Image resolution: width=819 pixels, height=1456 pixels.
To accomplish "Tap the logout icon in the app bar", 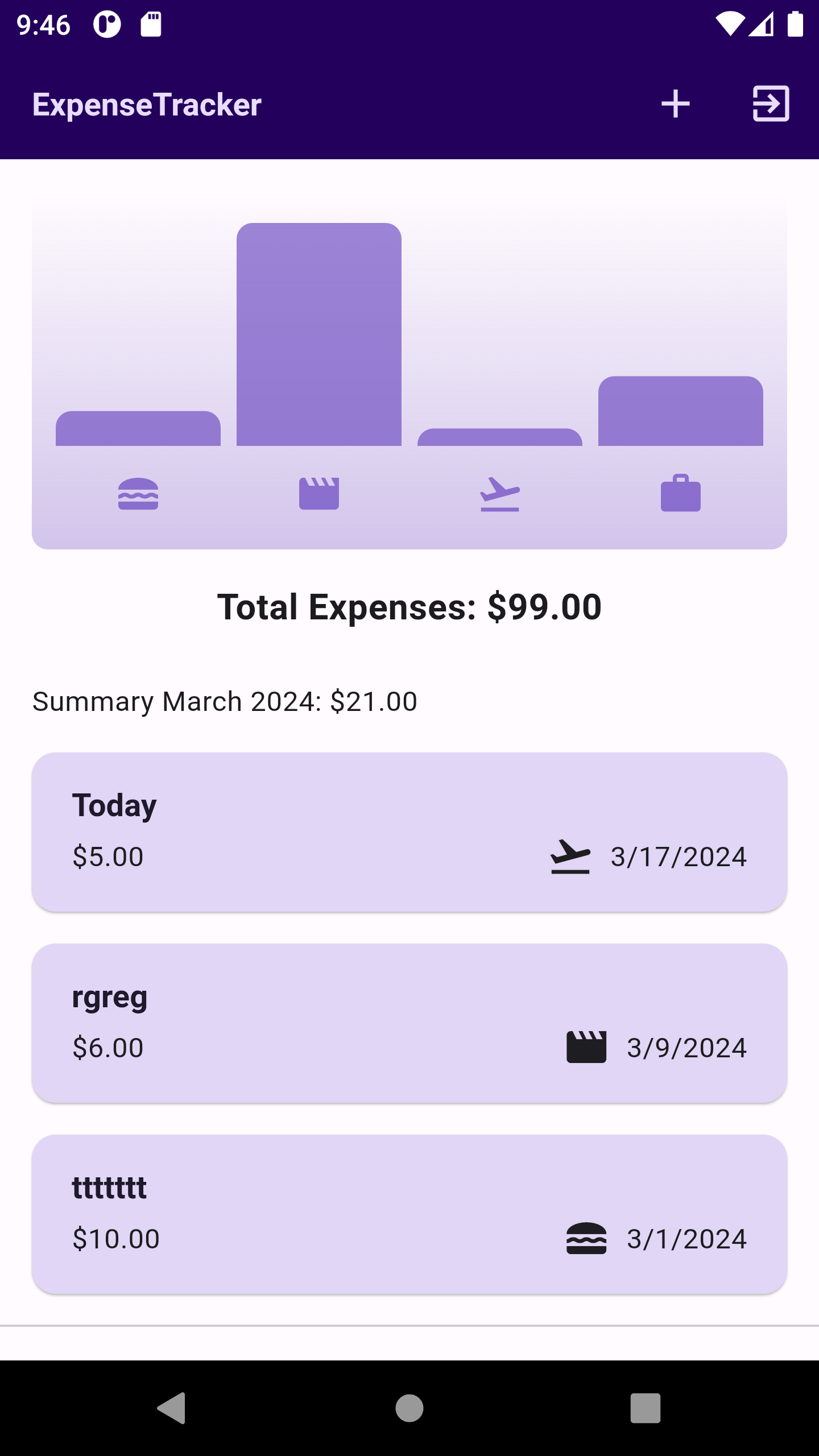I will click(x=771, y=104).
